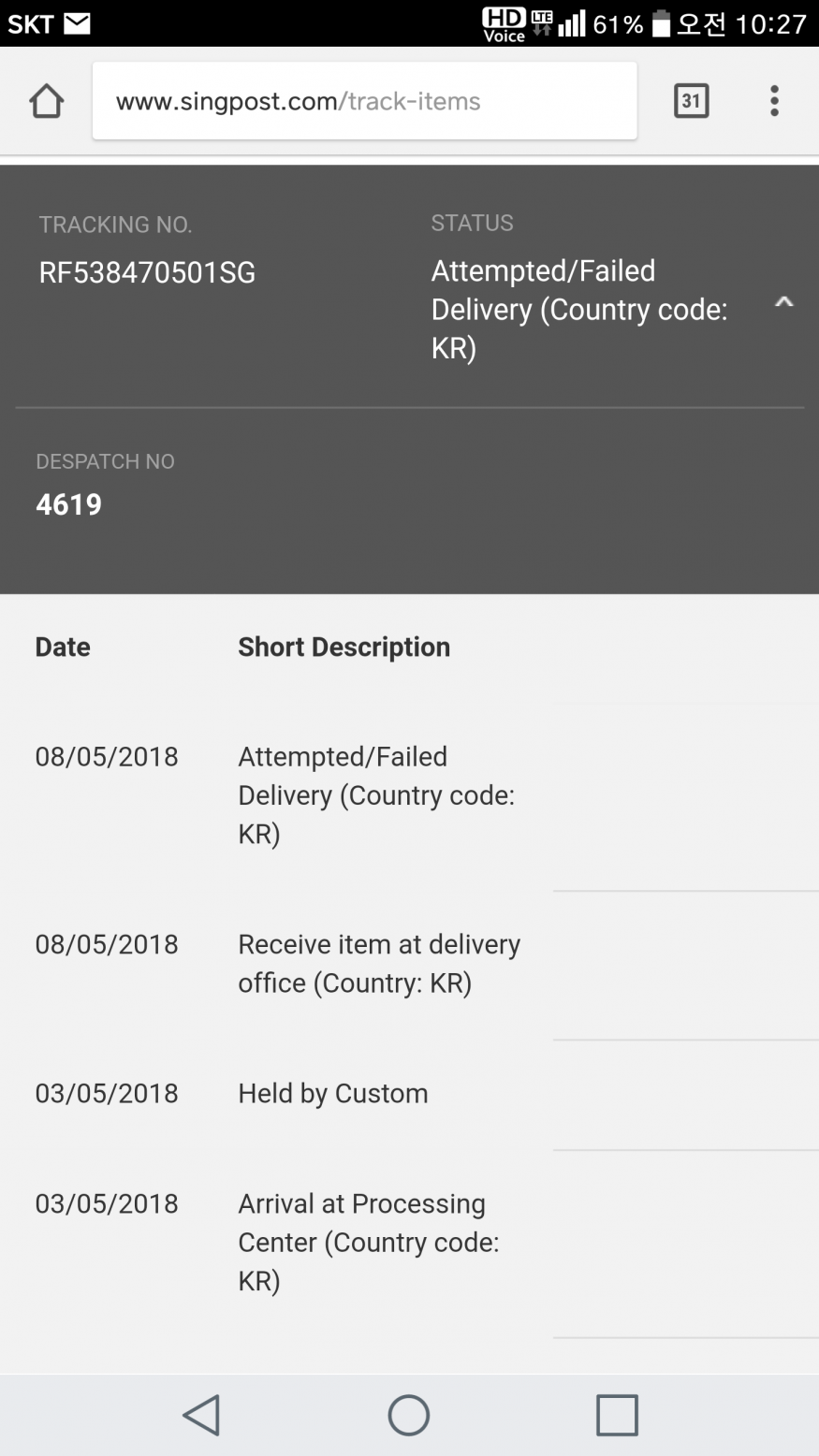Open the tab switcher showing 31 tabs
The image size is (819, 1456).
tap(691, 101)
